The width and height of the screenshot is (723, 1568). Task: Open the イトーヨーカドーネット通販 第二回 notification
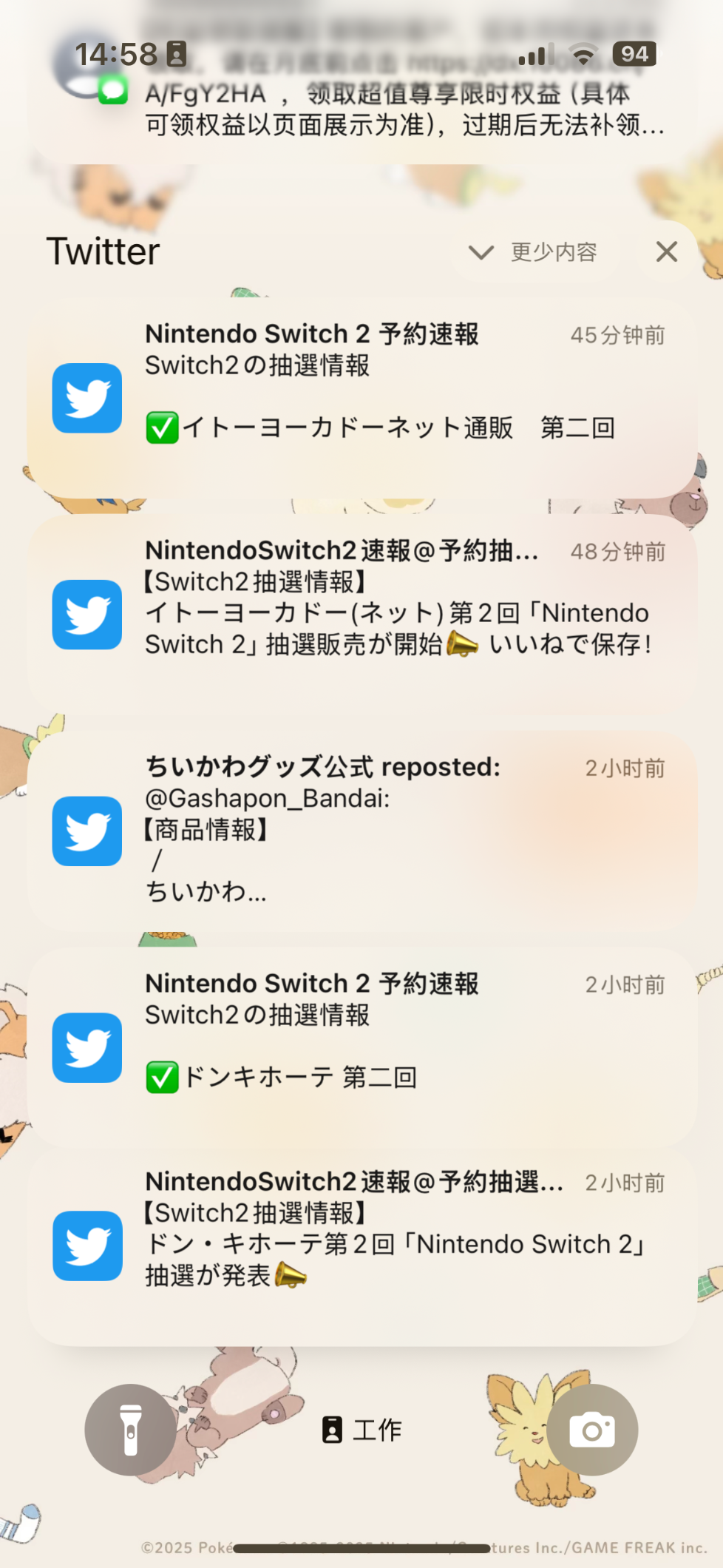click(x=361, y=398)
